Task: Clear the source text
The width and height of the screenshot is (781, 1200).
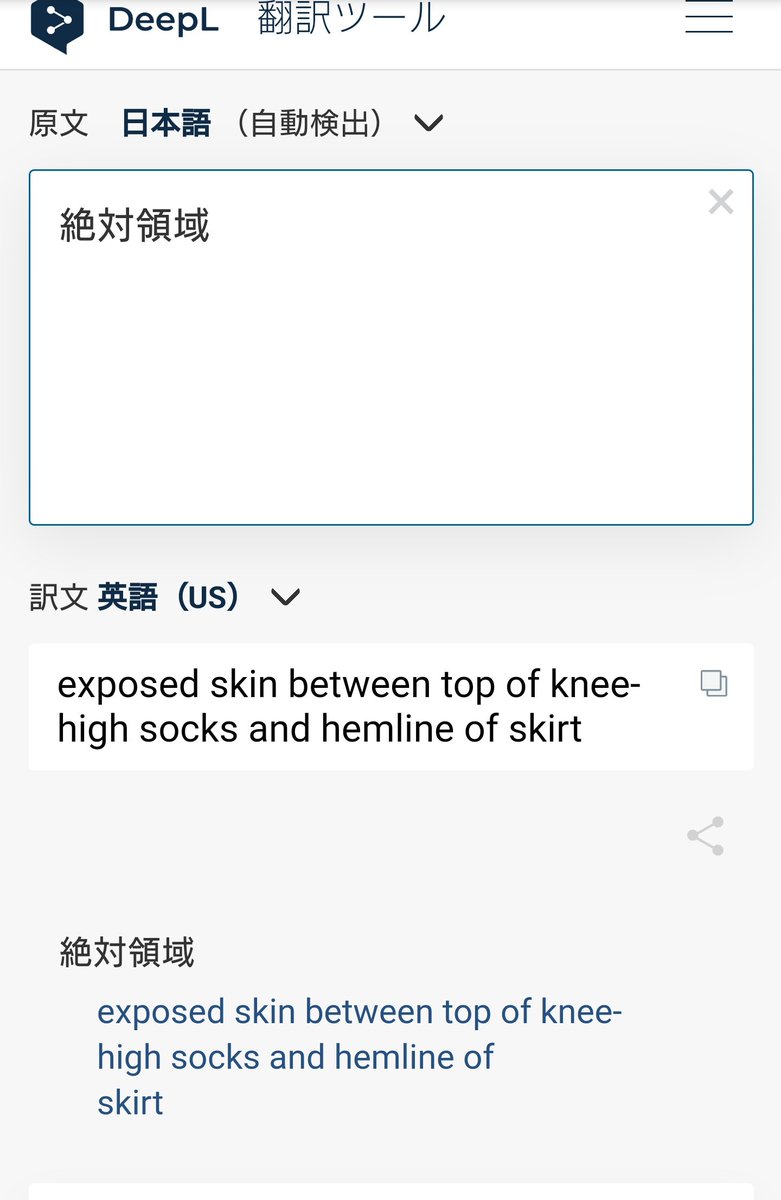Action: [x=720, y=202]
